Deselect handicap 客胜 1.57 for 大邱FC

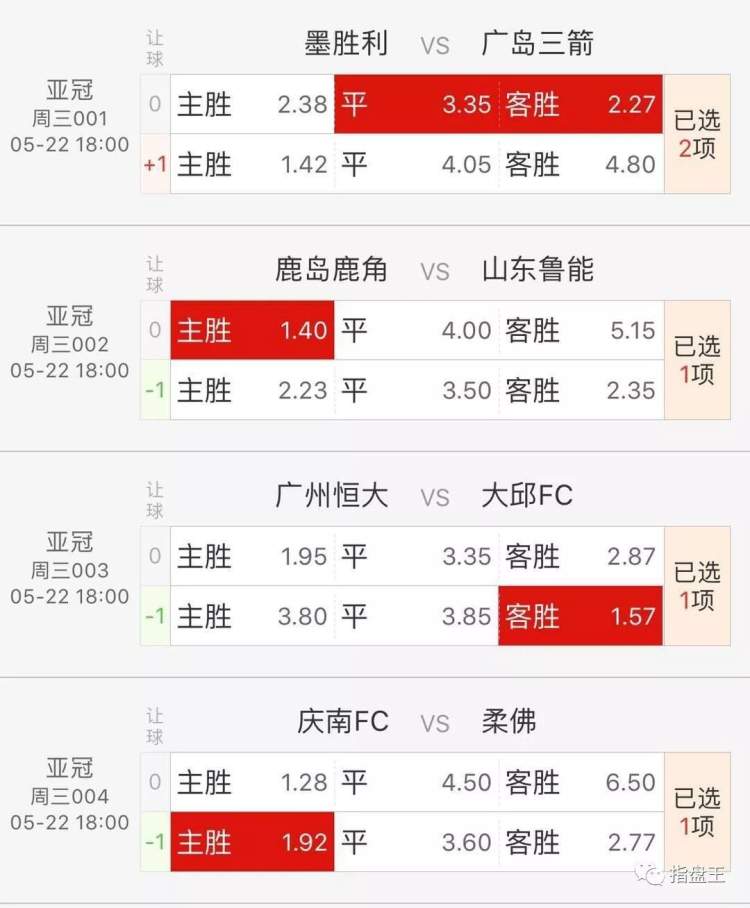click(580, 616)
